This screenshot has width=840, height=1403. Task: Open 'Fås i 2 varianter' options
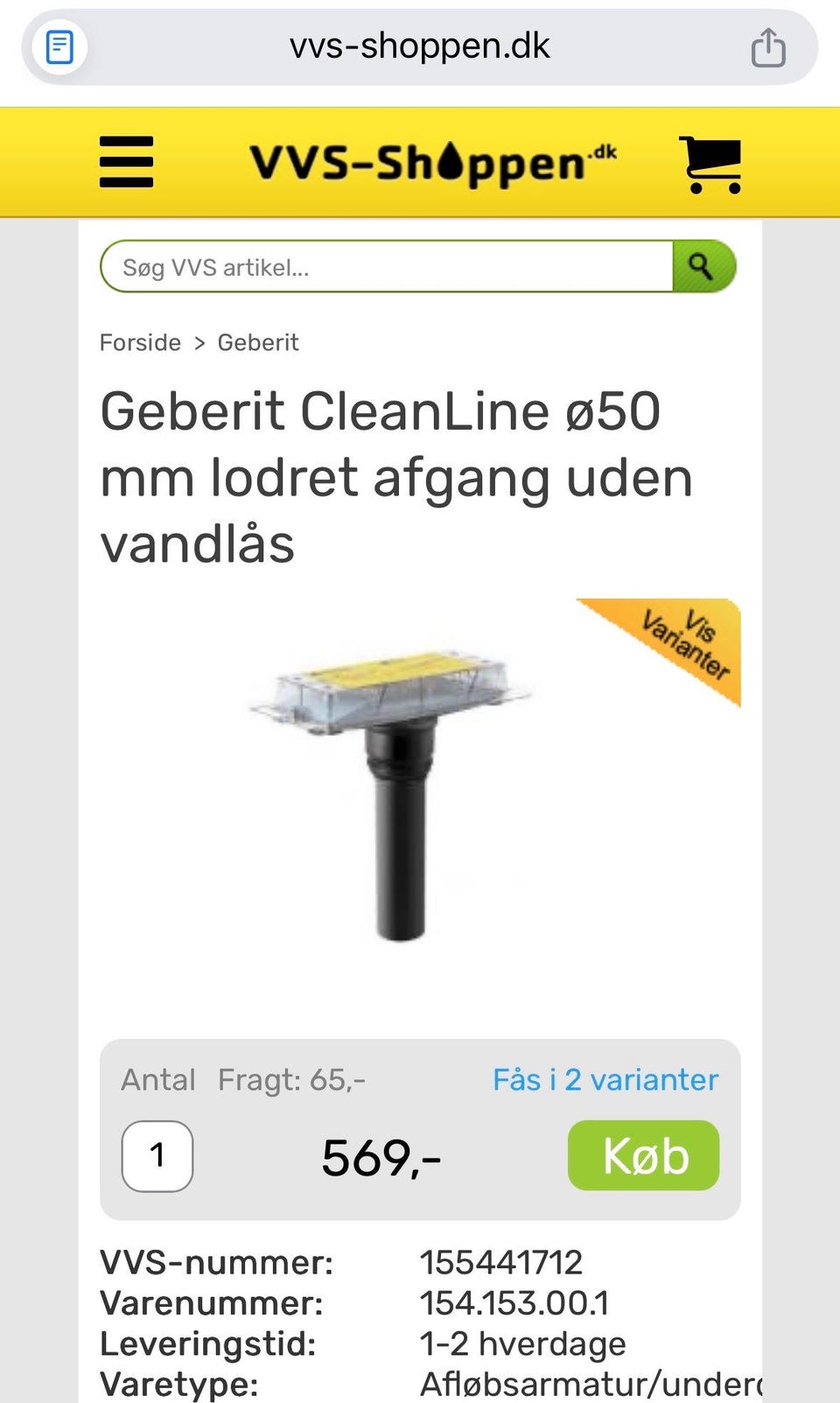click(x=605, y=1079)
